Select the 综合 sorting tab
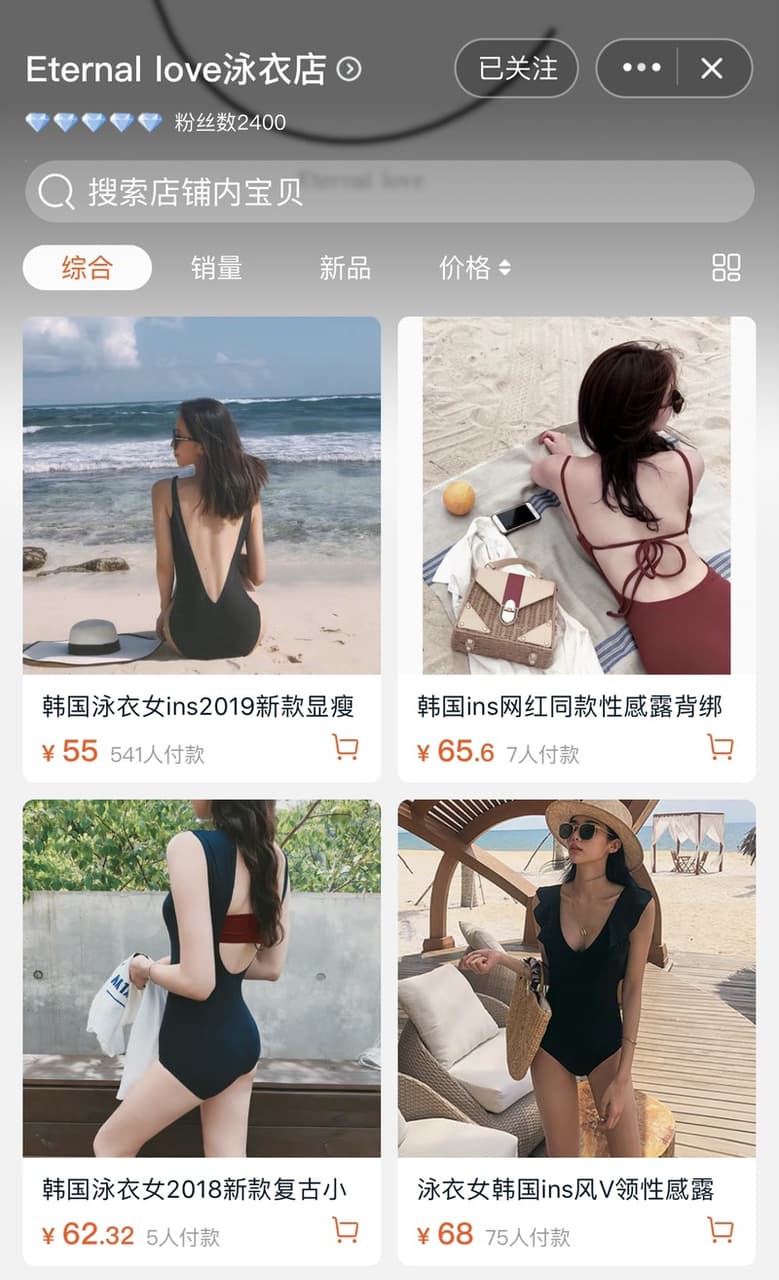Screen dimensions: 779x1280 pyautogui.click(x=87, y=267)
